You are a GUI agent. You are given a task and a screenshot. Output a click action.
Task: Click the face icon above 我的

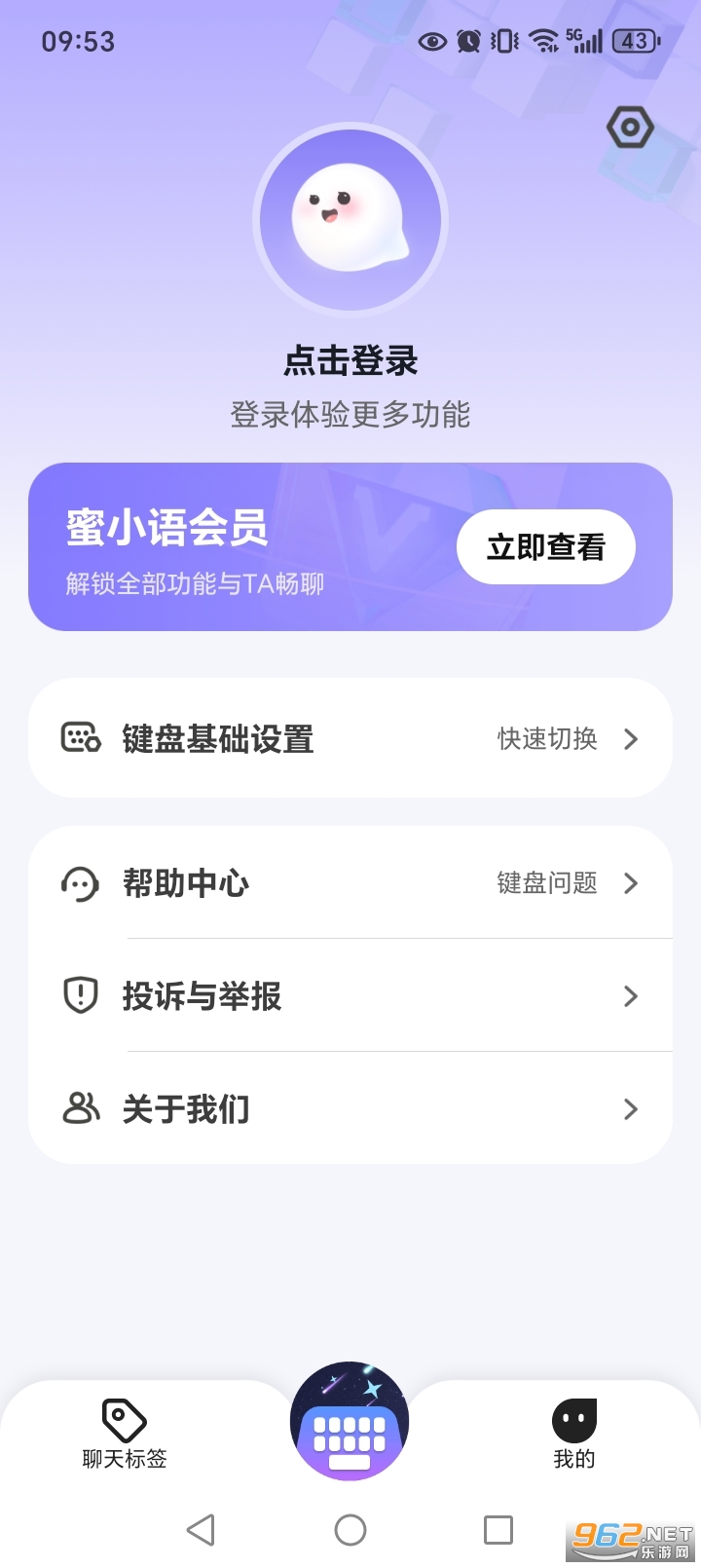(573, 1418)
